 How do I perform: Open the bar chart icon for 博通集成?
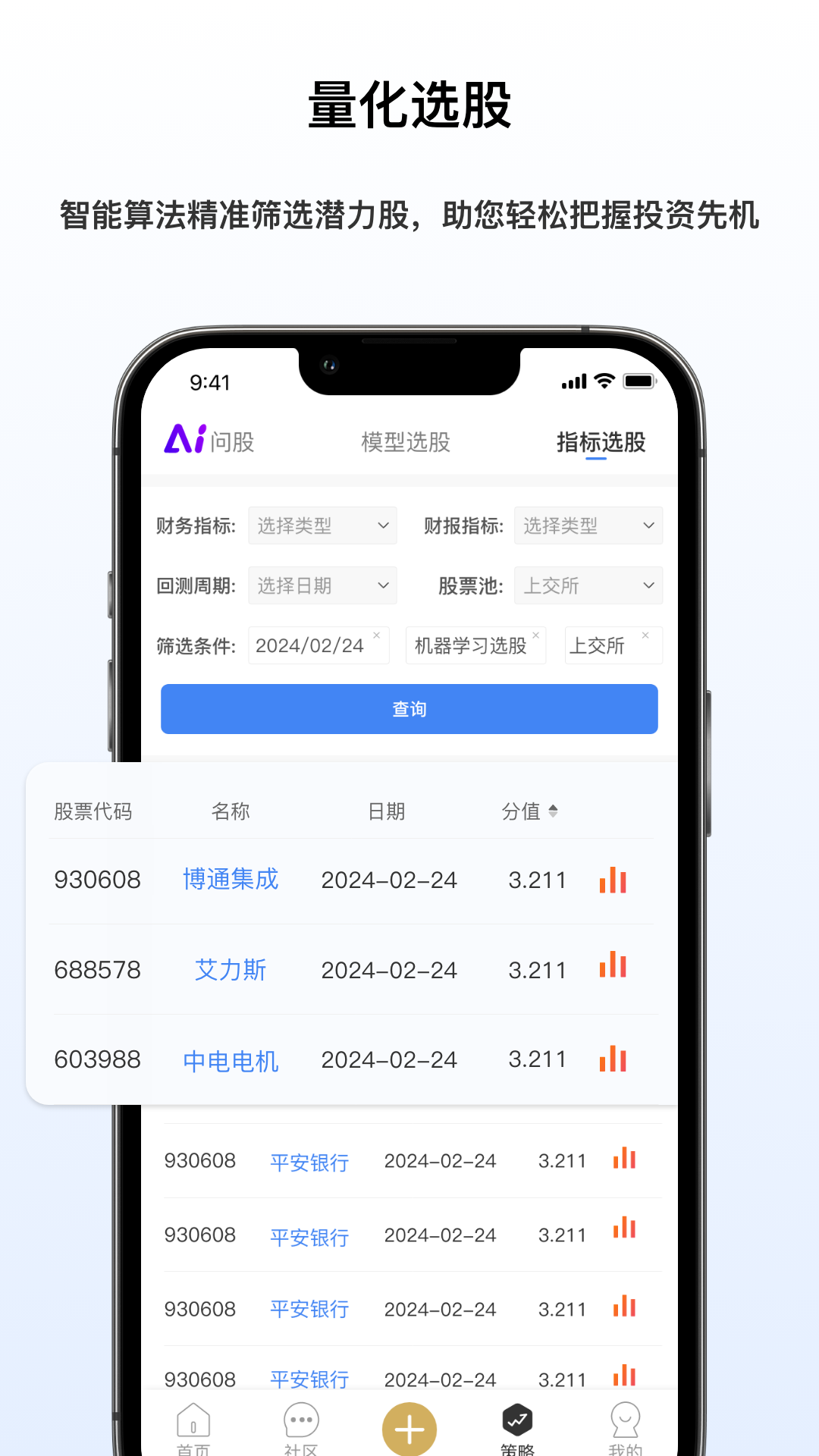tap(613, 880)
